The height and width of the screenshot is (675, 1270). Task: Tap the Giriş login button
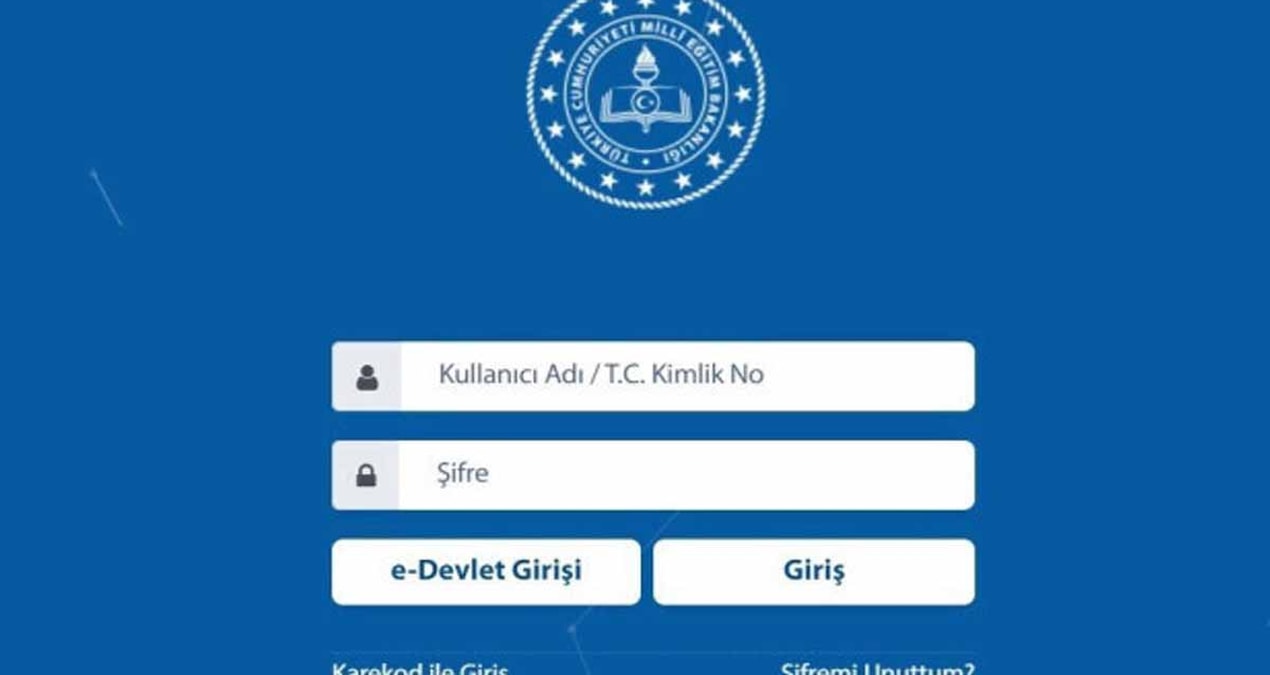coord(813,572)
